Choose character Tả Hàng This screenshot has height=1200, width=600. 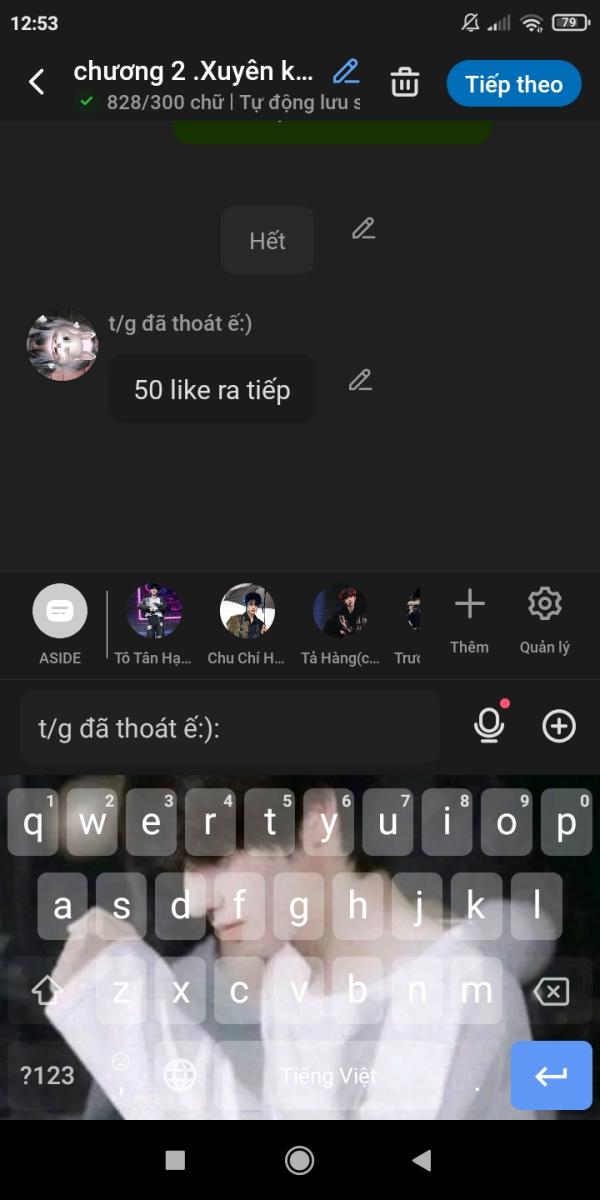[339, 624]
